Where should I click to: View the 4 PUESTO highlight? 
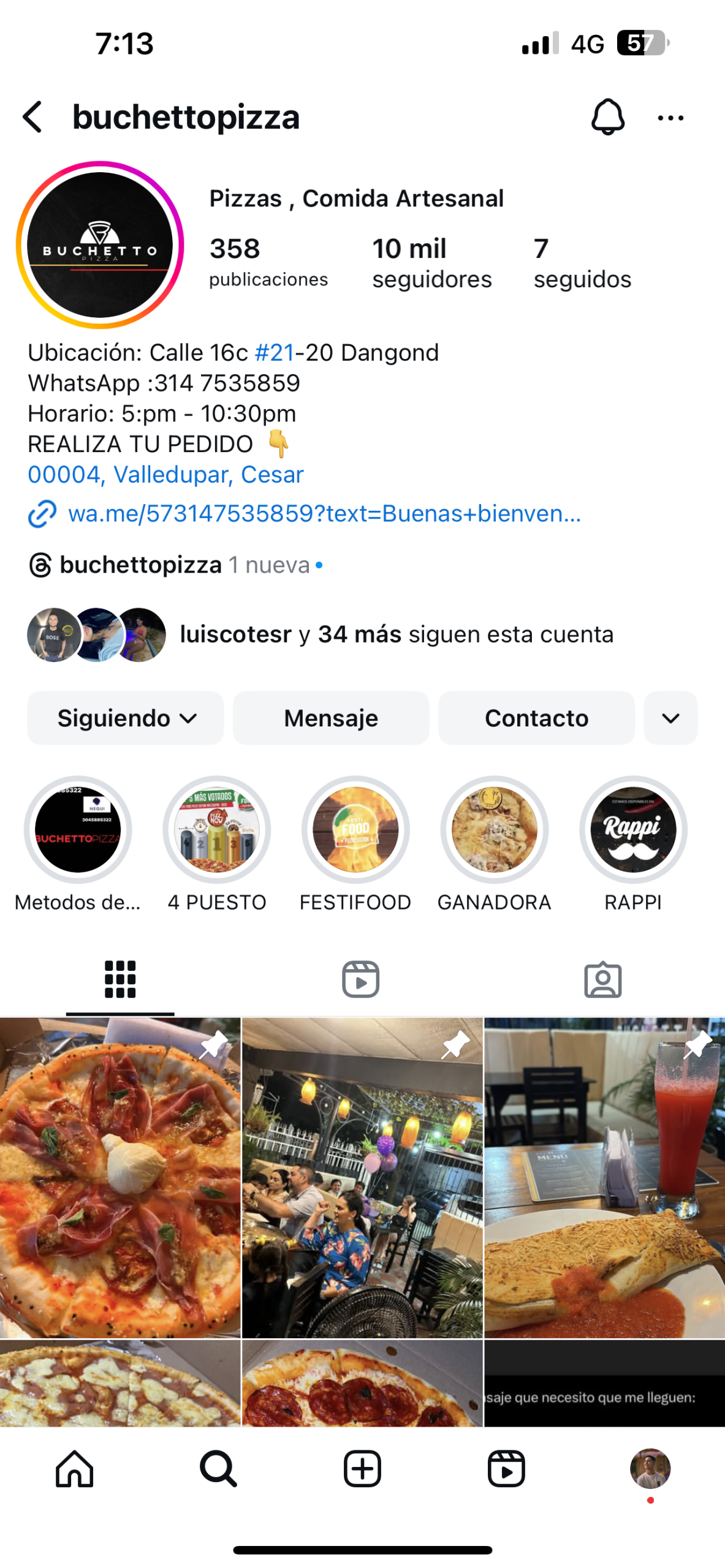[x=217, y=829]
